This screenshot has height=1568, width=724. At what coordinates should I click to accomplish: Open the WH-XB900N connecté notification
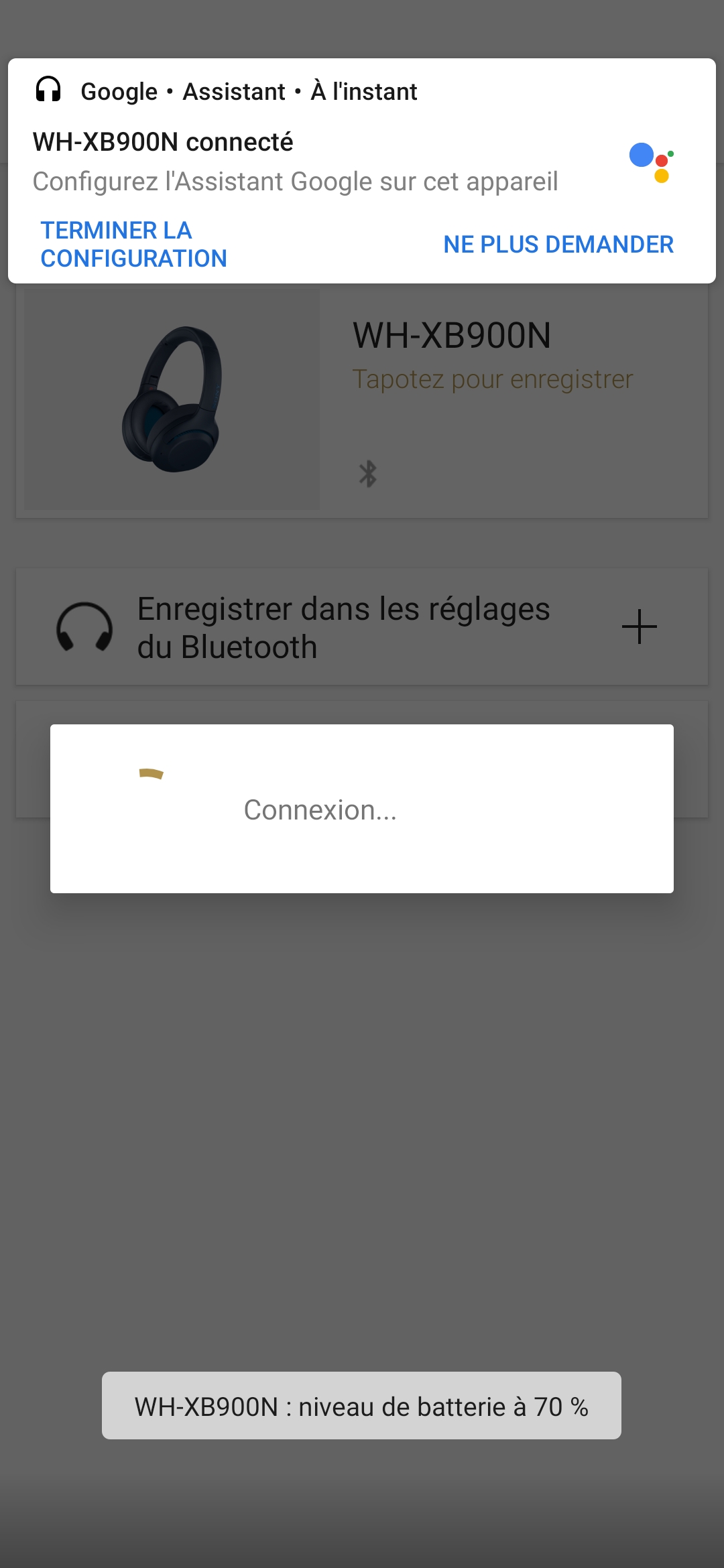[362, 171]
